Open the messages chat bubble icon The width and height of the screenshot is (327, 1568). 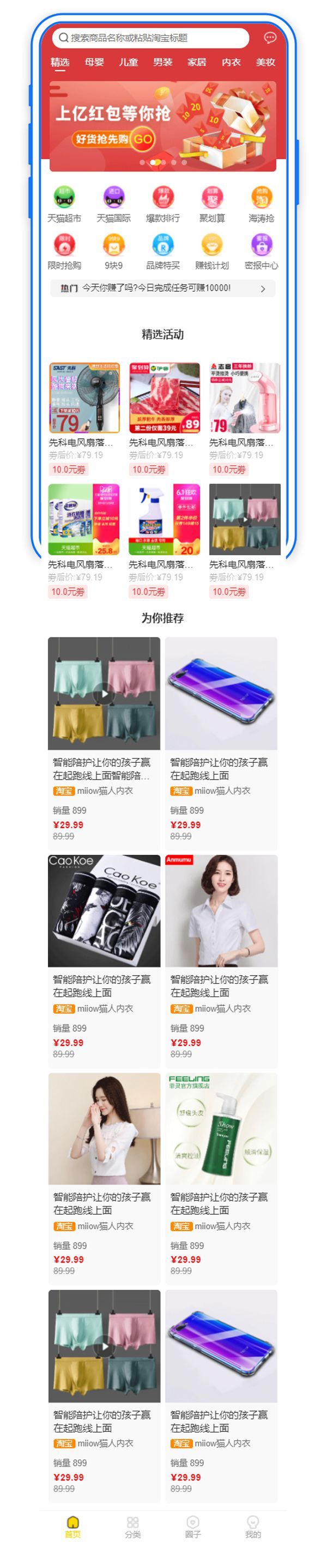(x=270, y=38)
